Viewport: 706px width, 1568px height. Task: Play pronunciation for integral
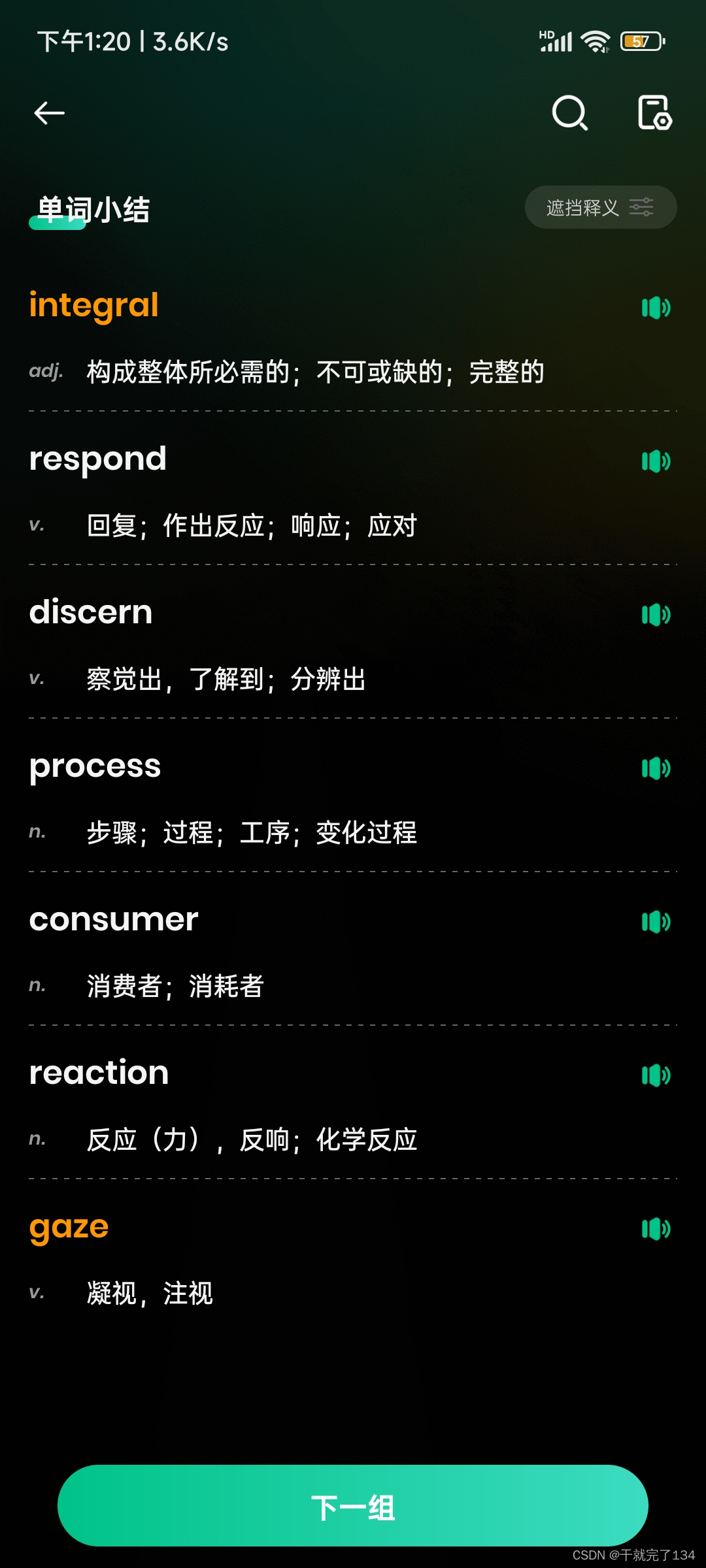click(x=656, y=307)
